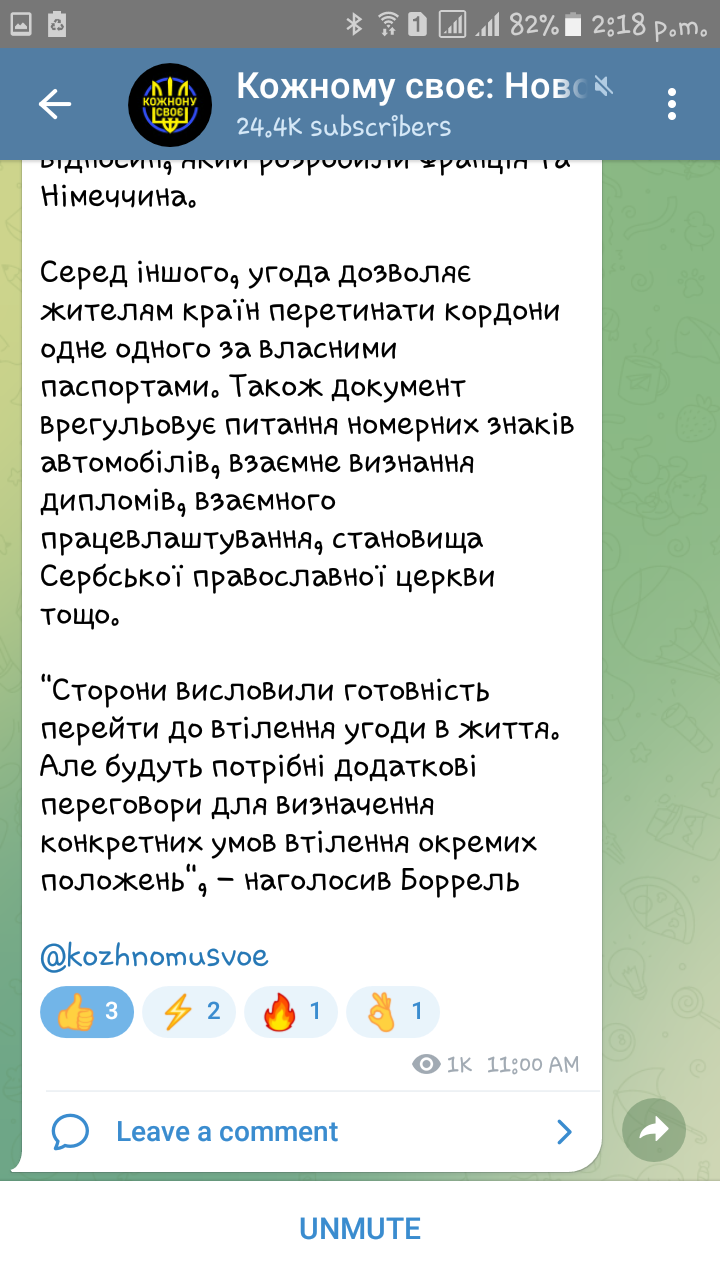Open the @kozhnomusvoe mention link
Viewport: 720px width, 1280px height.
[154, 956]
